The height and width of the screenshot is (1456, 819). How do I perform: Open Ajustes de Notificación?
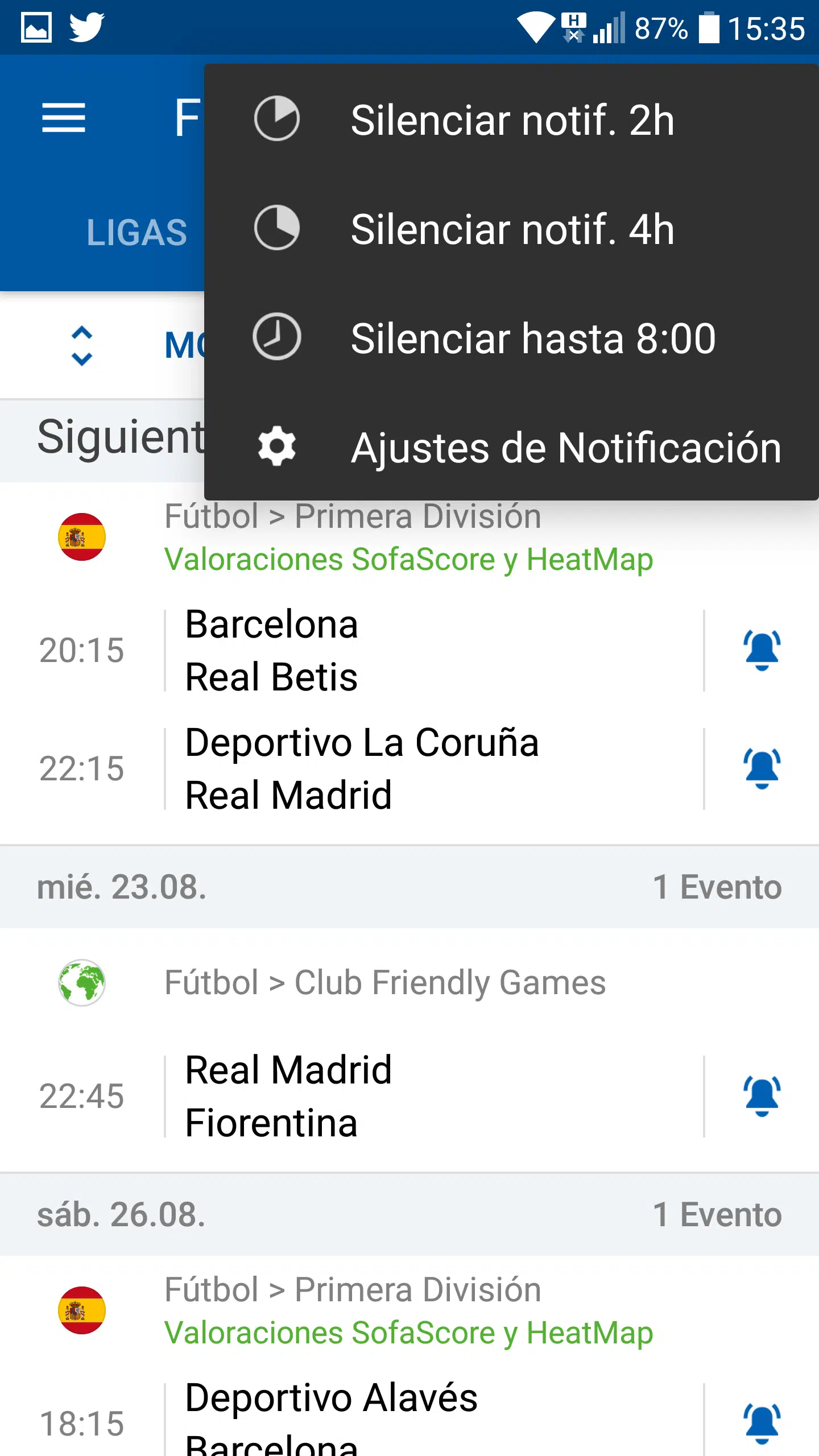[511, 447]
